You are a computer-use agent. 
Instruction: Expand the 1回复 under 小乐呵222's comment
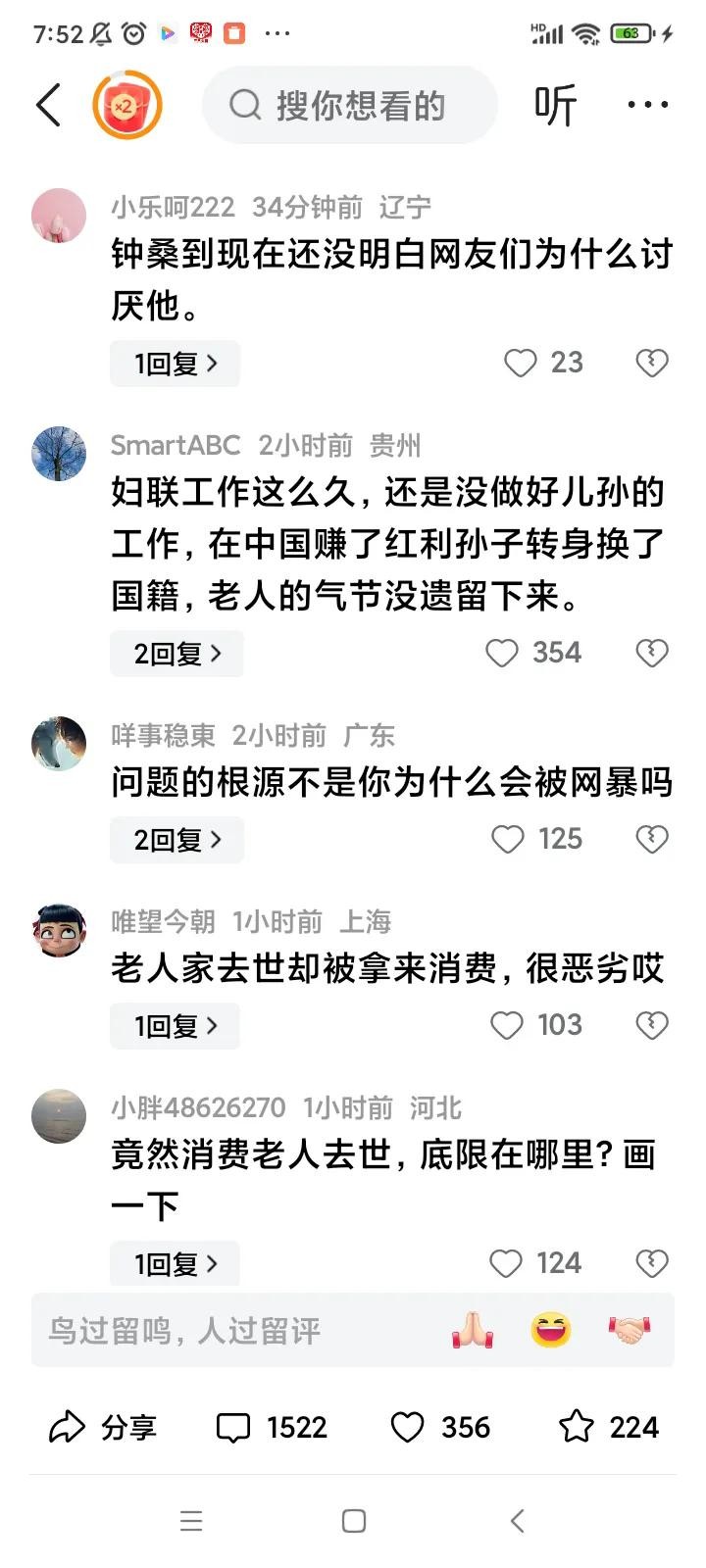point(175,364)
